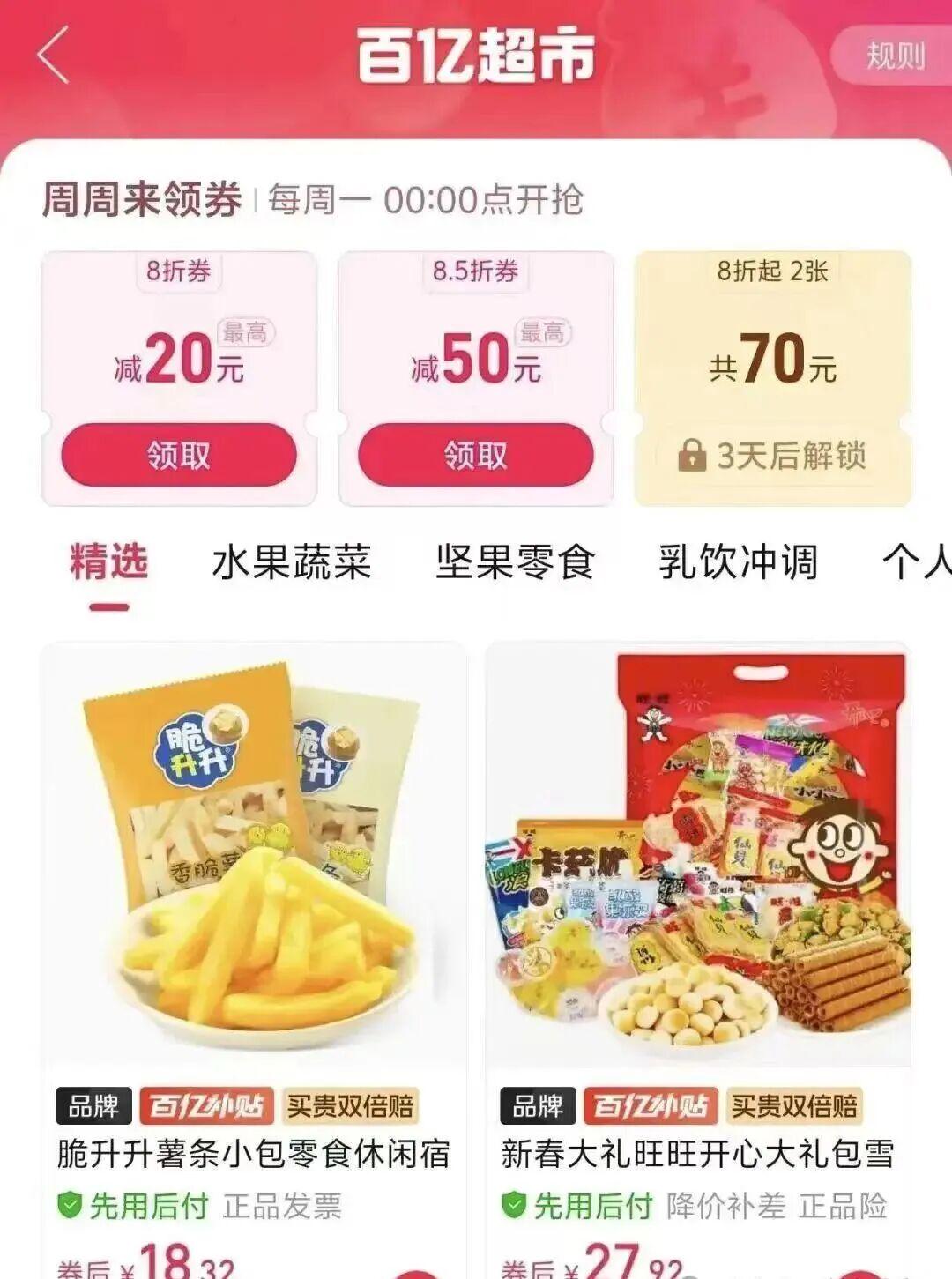952x1279 pixels.
Task: Switch to the 乳饮冲调 tab
Action: pyautogui.click(x=739, y=562)
